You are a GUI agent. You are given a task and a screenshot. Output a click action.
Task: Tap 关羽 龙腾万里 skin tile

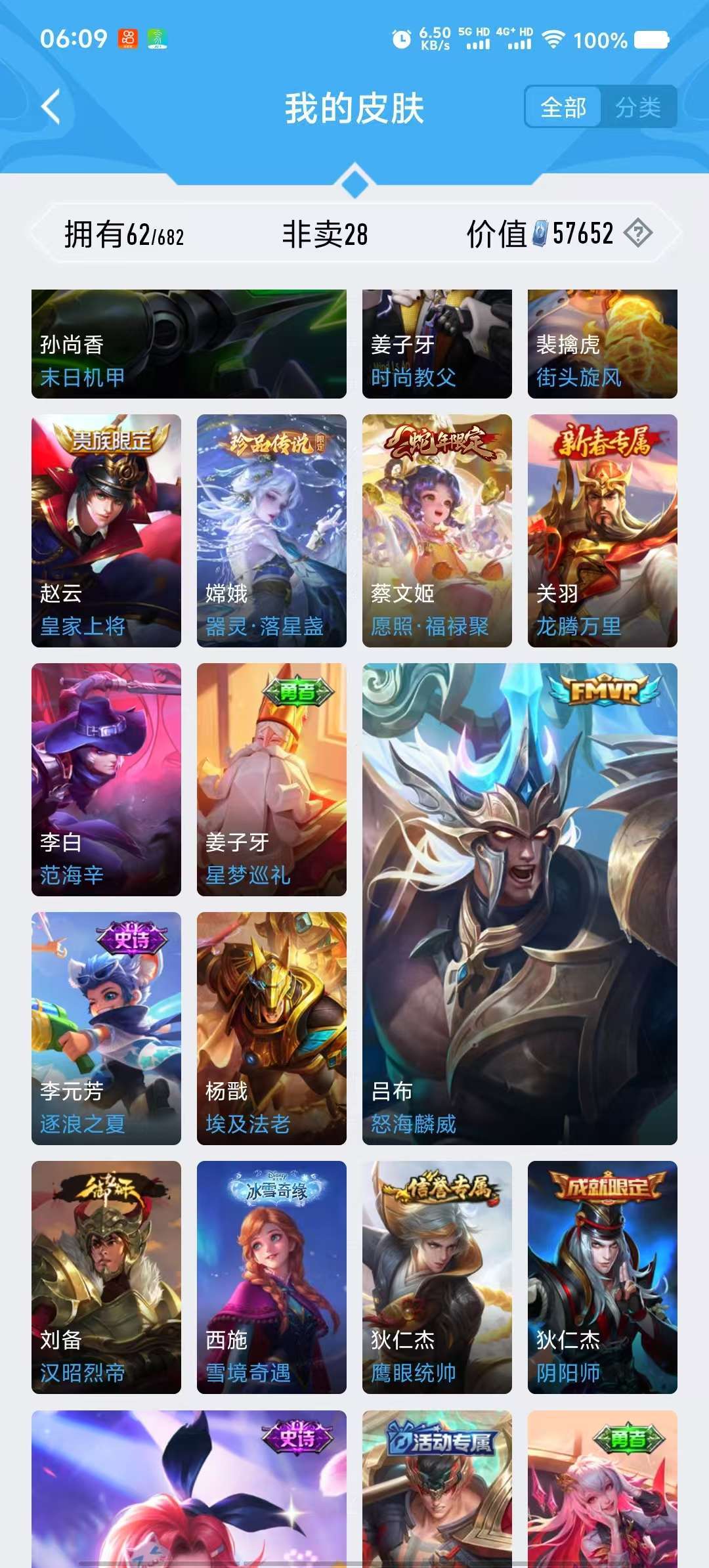(603, 531)
